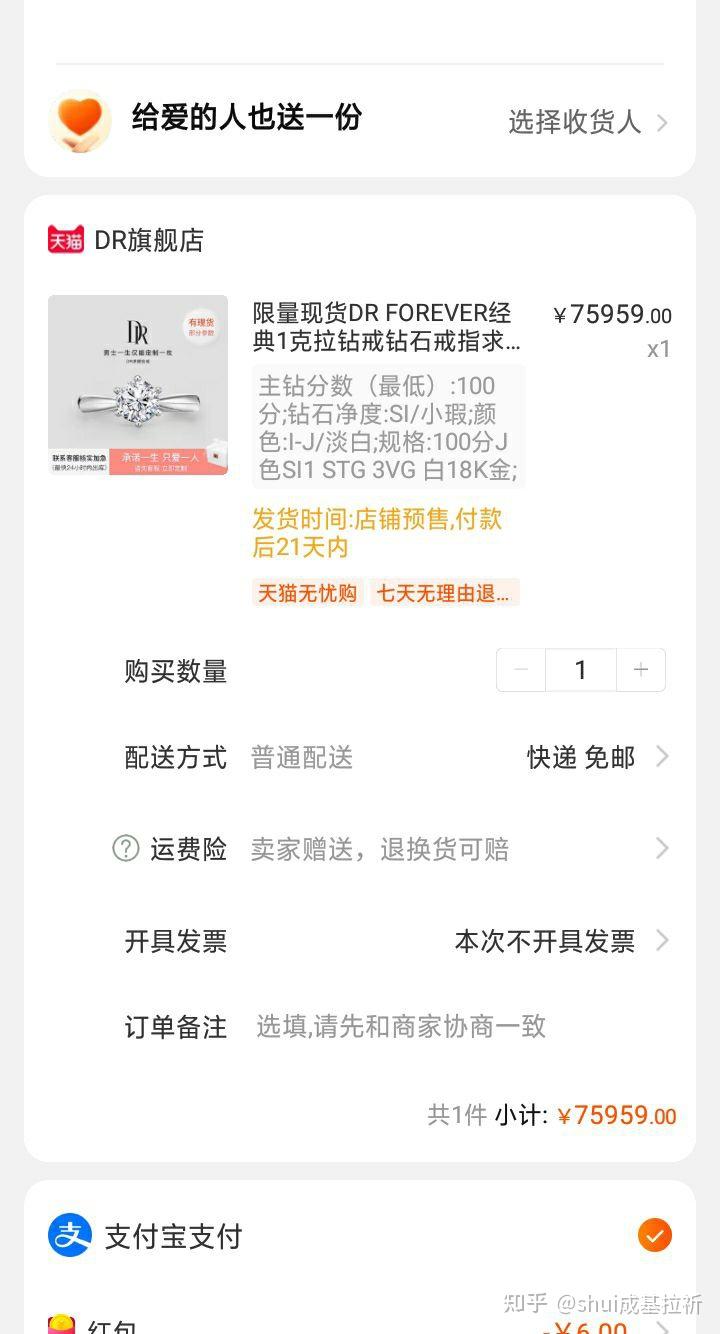Select Alipay via the orange checkmark toggle
Screen dimensions: 720x1334
[x=655, y=1236]
